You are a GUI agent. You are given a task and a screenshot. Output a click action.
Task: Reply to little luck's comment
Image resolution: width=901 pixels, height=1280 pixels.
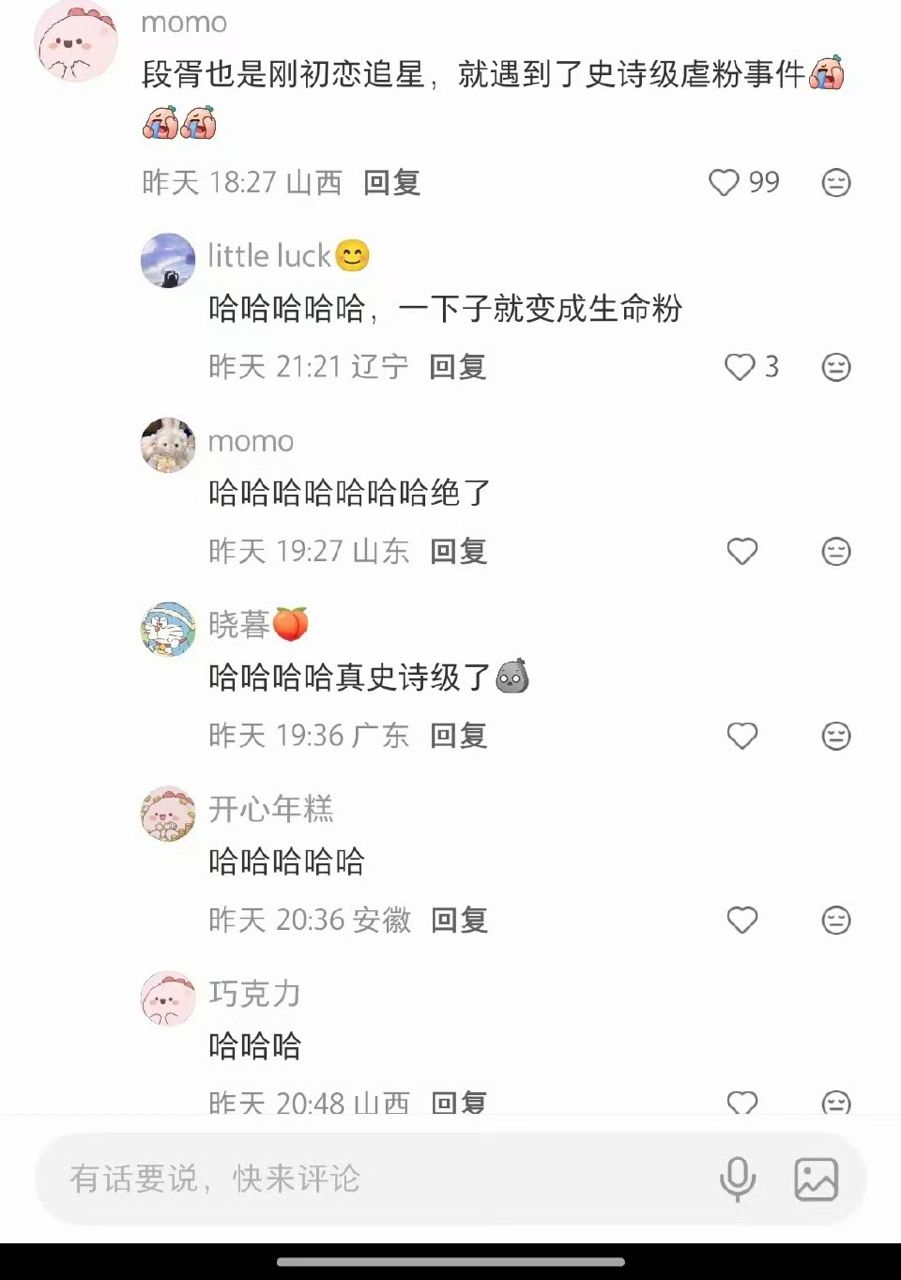[458, 367]
